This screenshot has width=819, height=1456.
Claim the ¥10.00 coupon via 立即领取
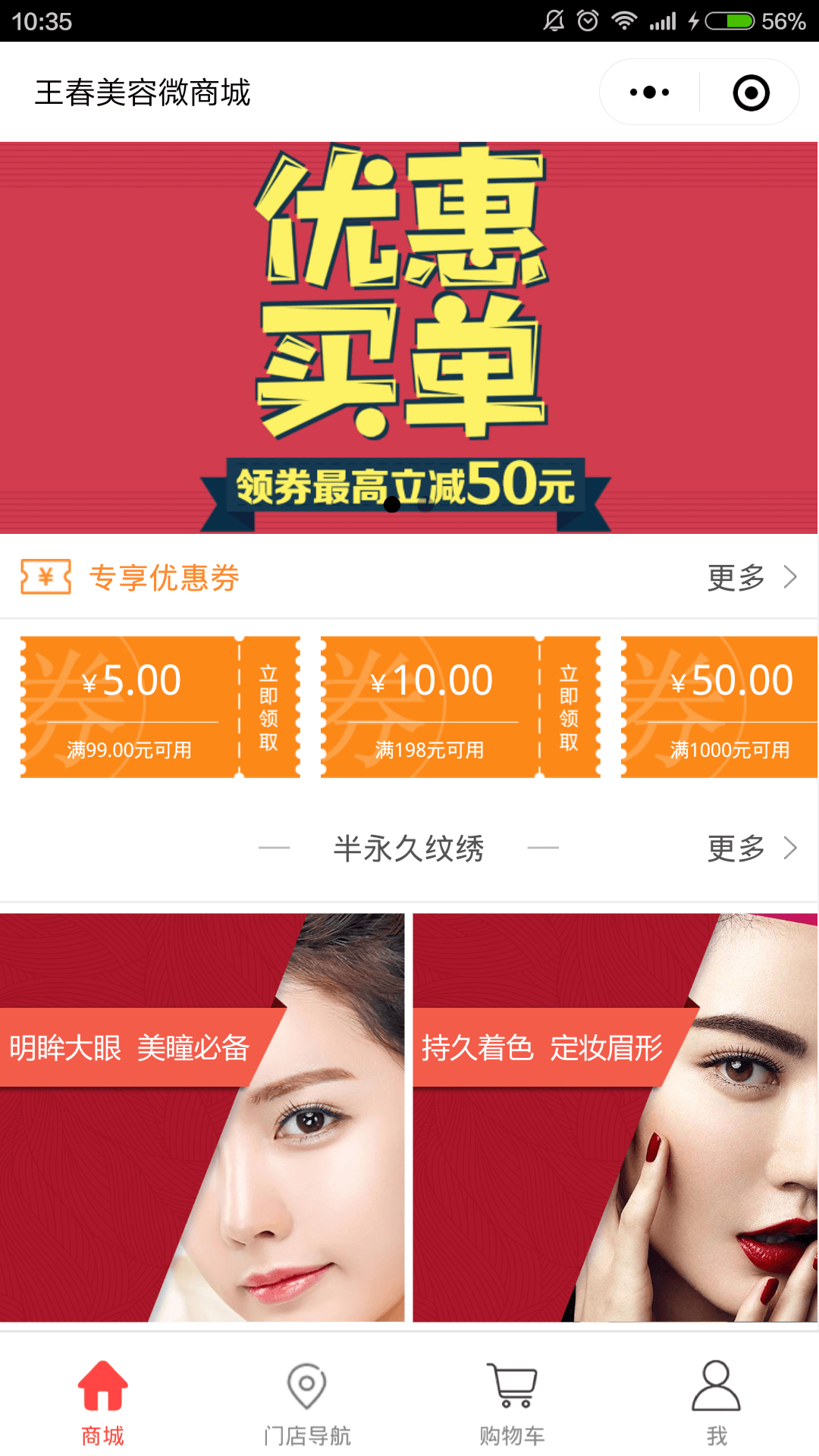569,707
